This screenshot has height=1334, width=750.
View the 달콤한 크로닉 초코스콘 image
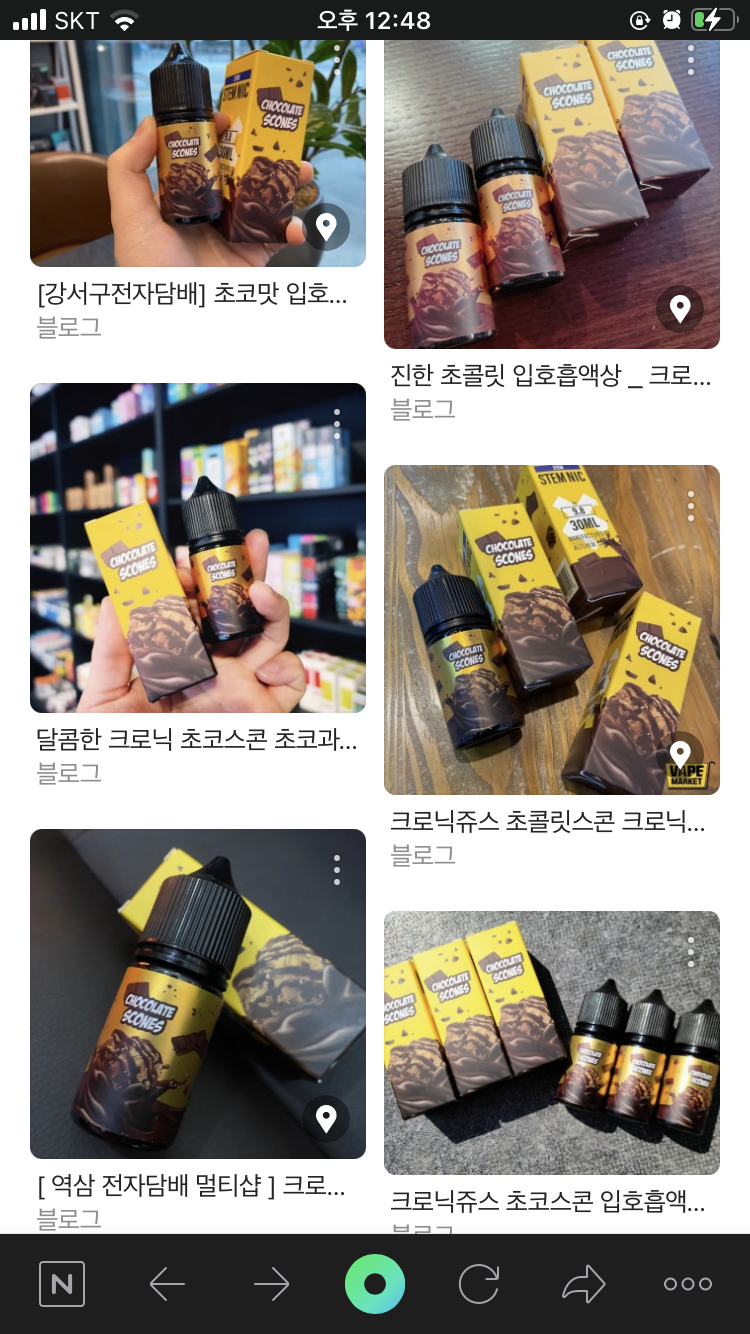point(197,547)
